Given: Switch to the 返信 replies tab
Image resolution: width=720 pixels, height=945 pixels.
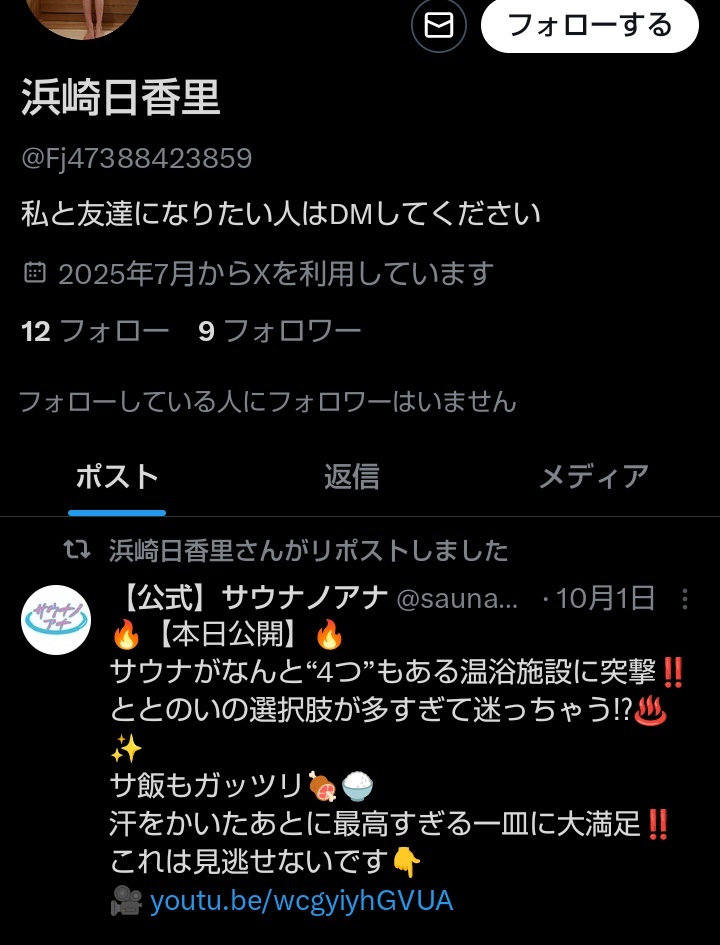Looking at the screenshot, I should [x=351, y=476].
